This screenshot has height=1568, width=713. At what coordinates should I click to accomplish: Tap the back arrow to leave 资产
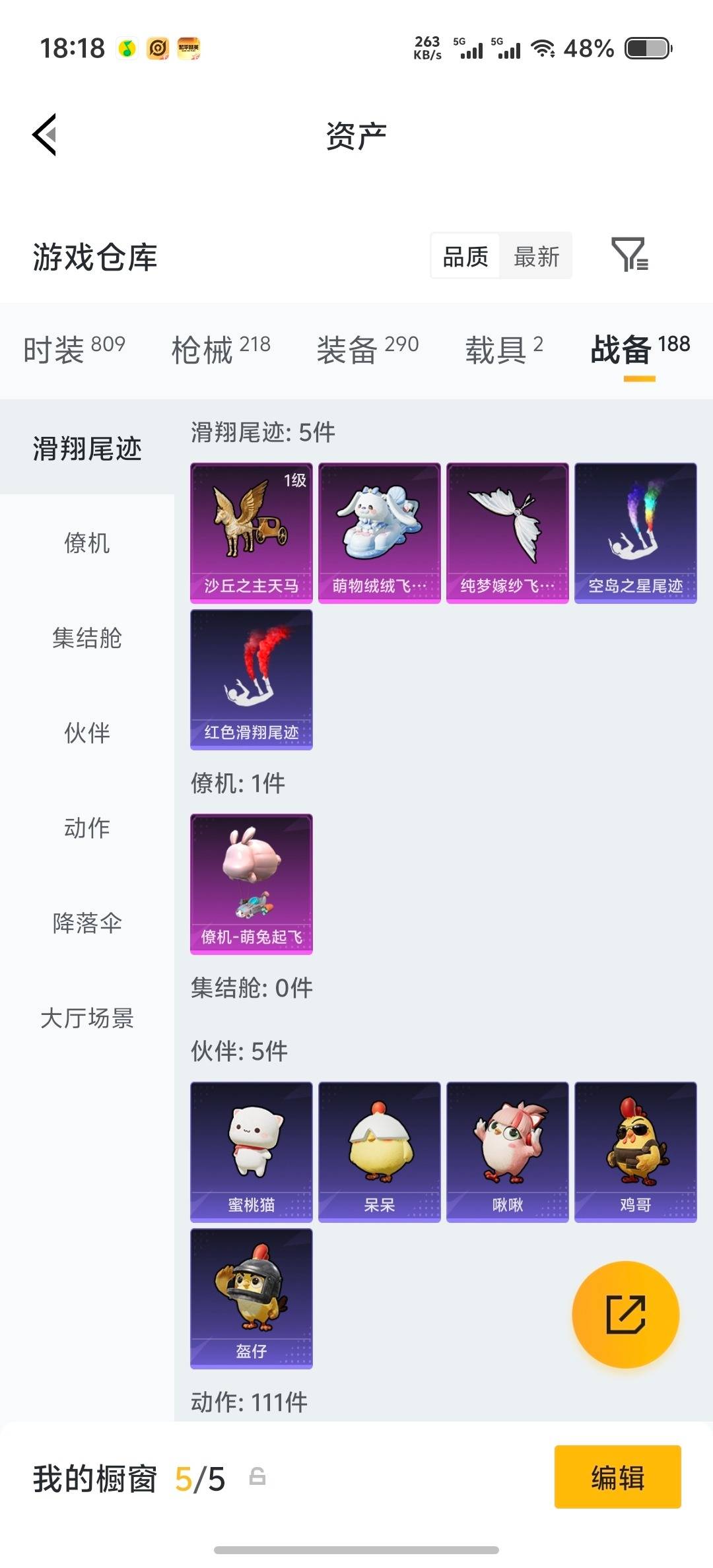click(44, 135)
